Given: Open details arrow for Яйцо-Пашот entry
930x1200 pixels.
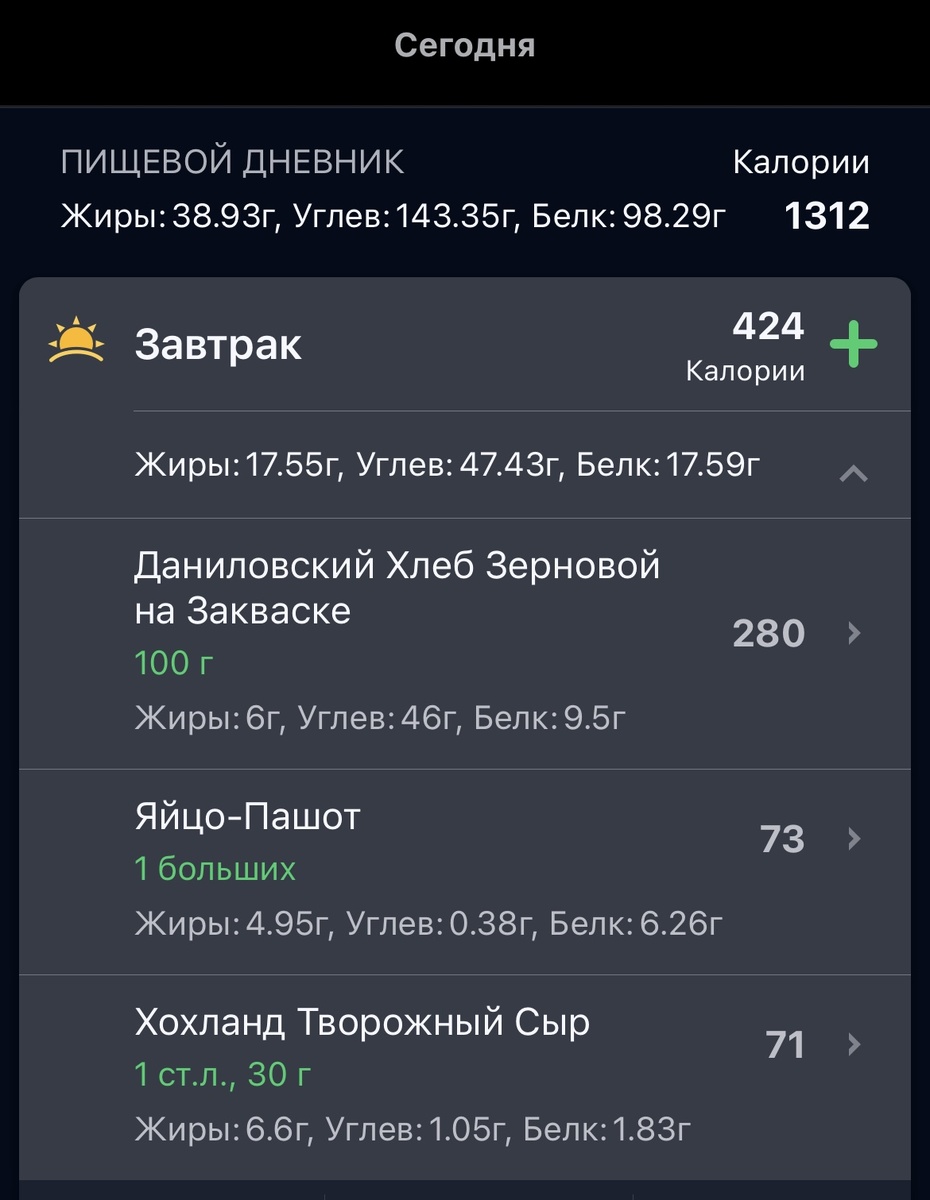Looking at the screenshot, I should (856, 838).
